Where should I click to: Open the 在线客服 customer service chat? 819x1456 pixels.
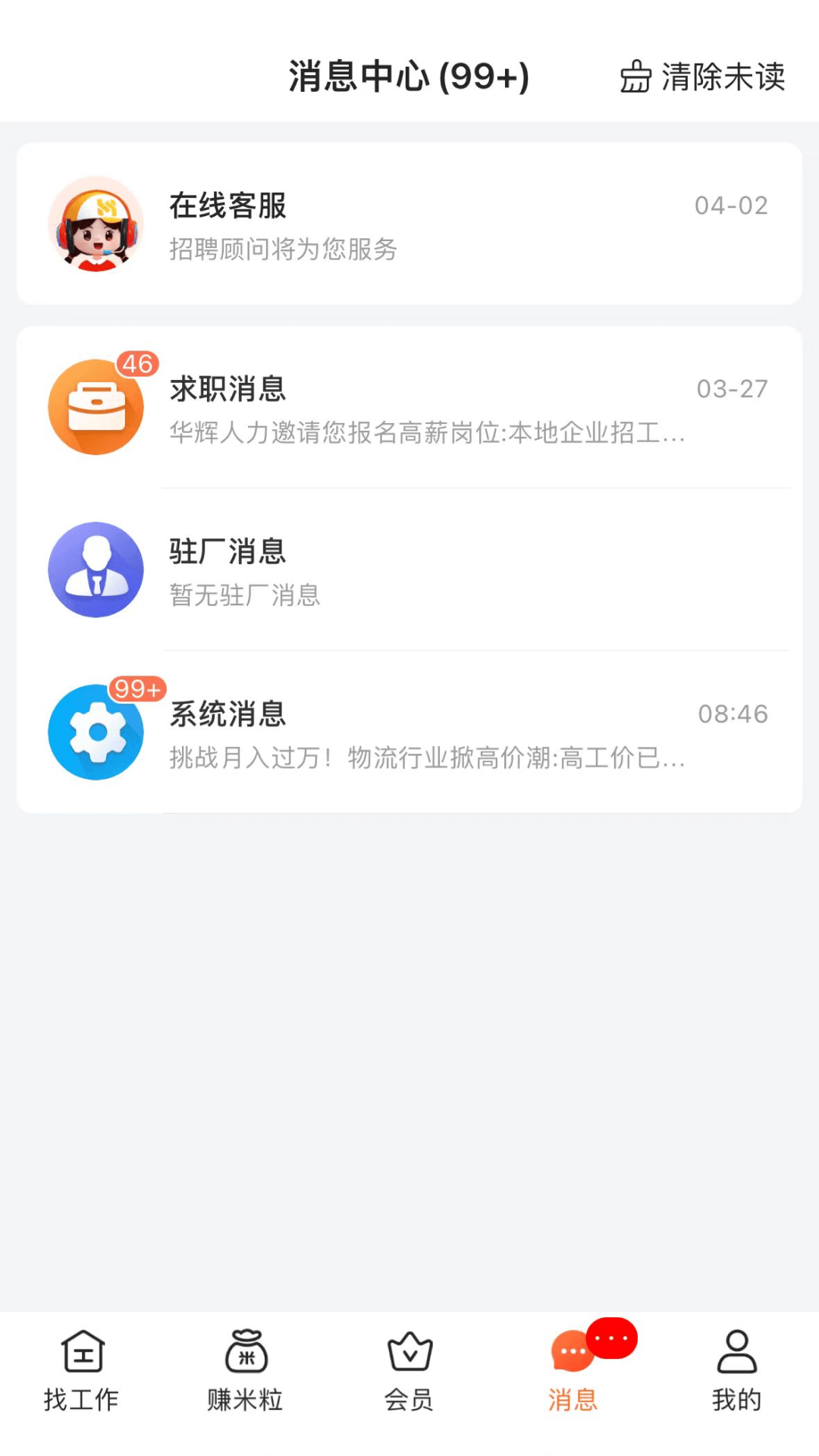pos(409,224)
